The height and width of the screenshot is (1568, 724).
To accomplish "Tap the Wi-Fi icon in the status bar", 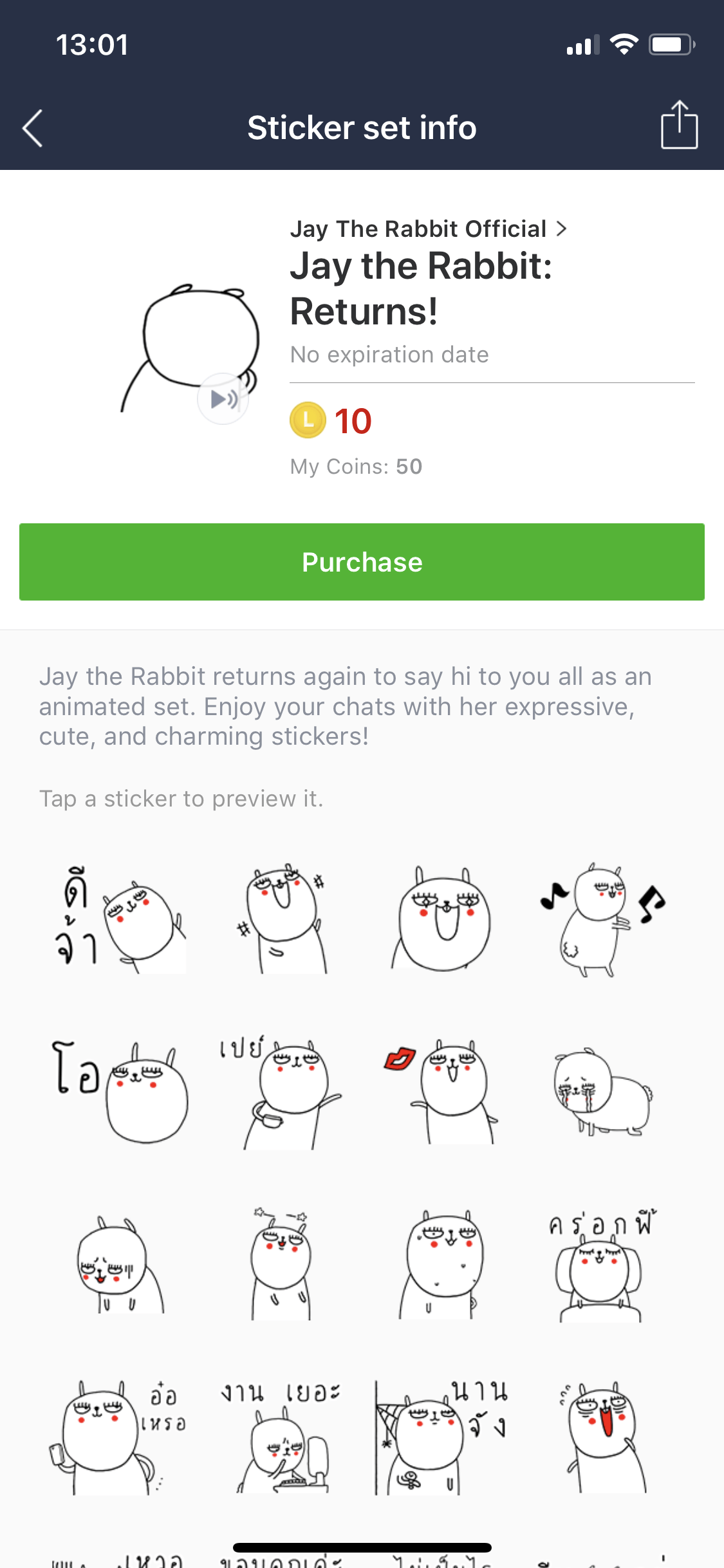I will point(625,44).
